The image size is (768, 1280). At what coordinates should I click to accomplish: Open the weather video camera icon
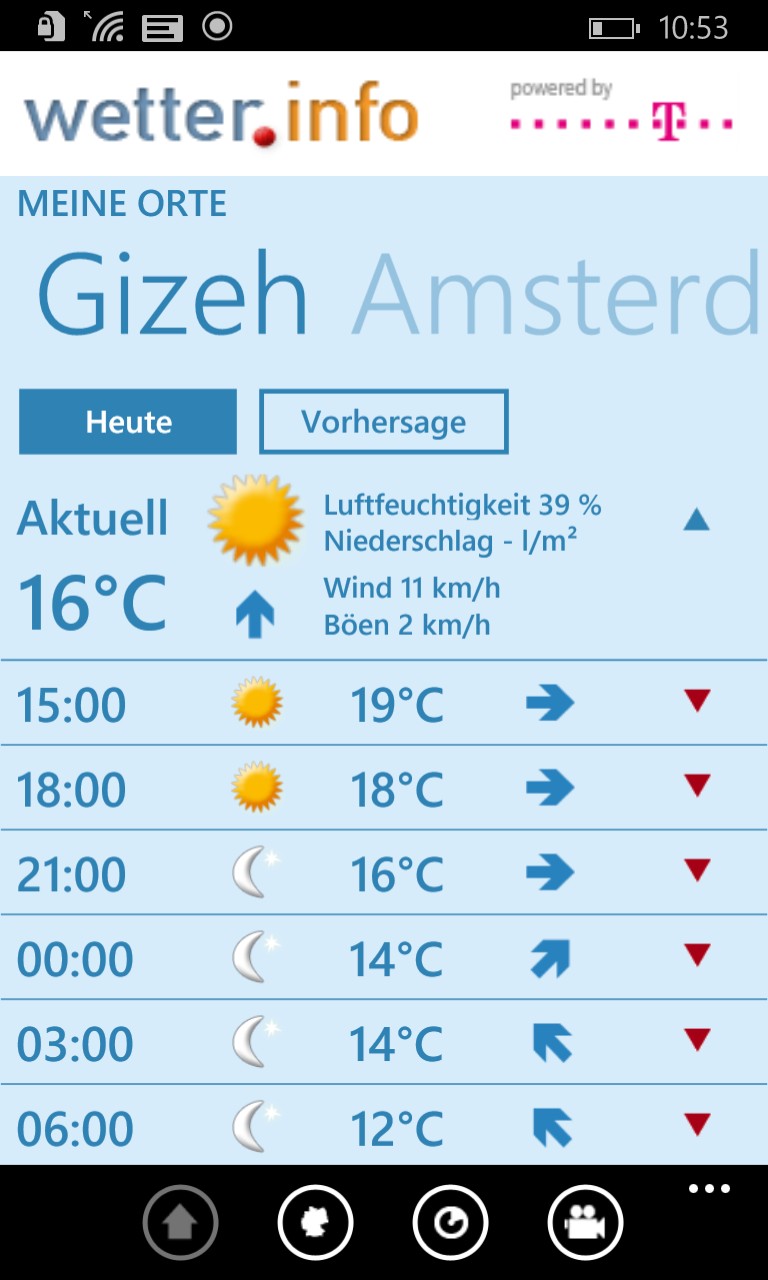[x=586, y=1222]
